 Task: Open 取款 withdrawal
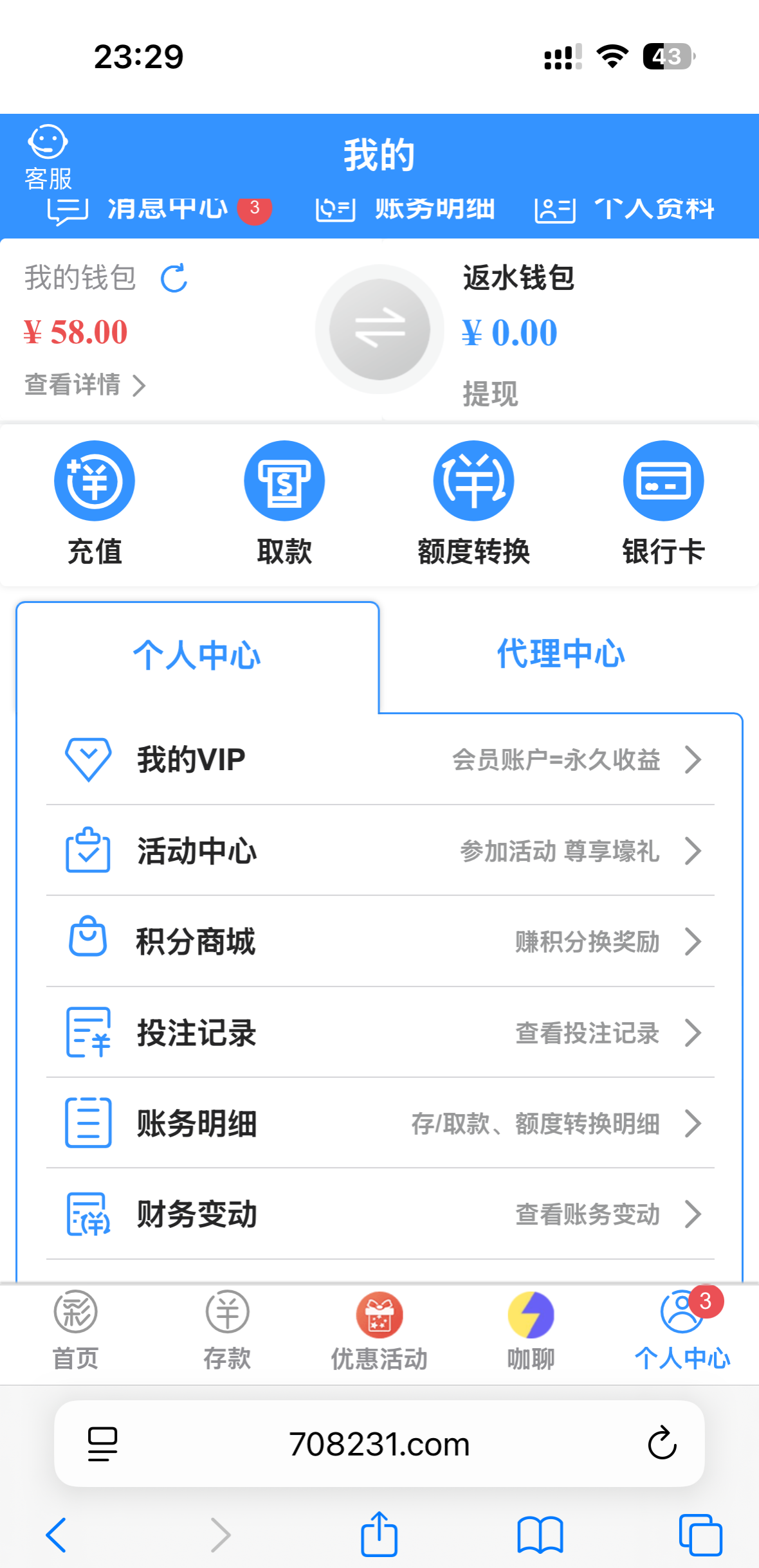284,503
